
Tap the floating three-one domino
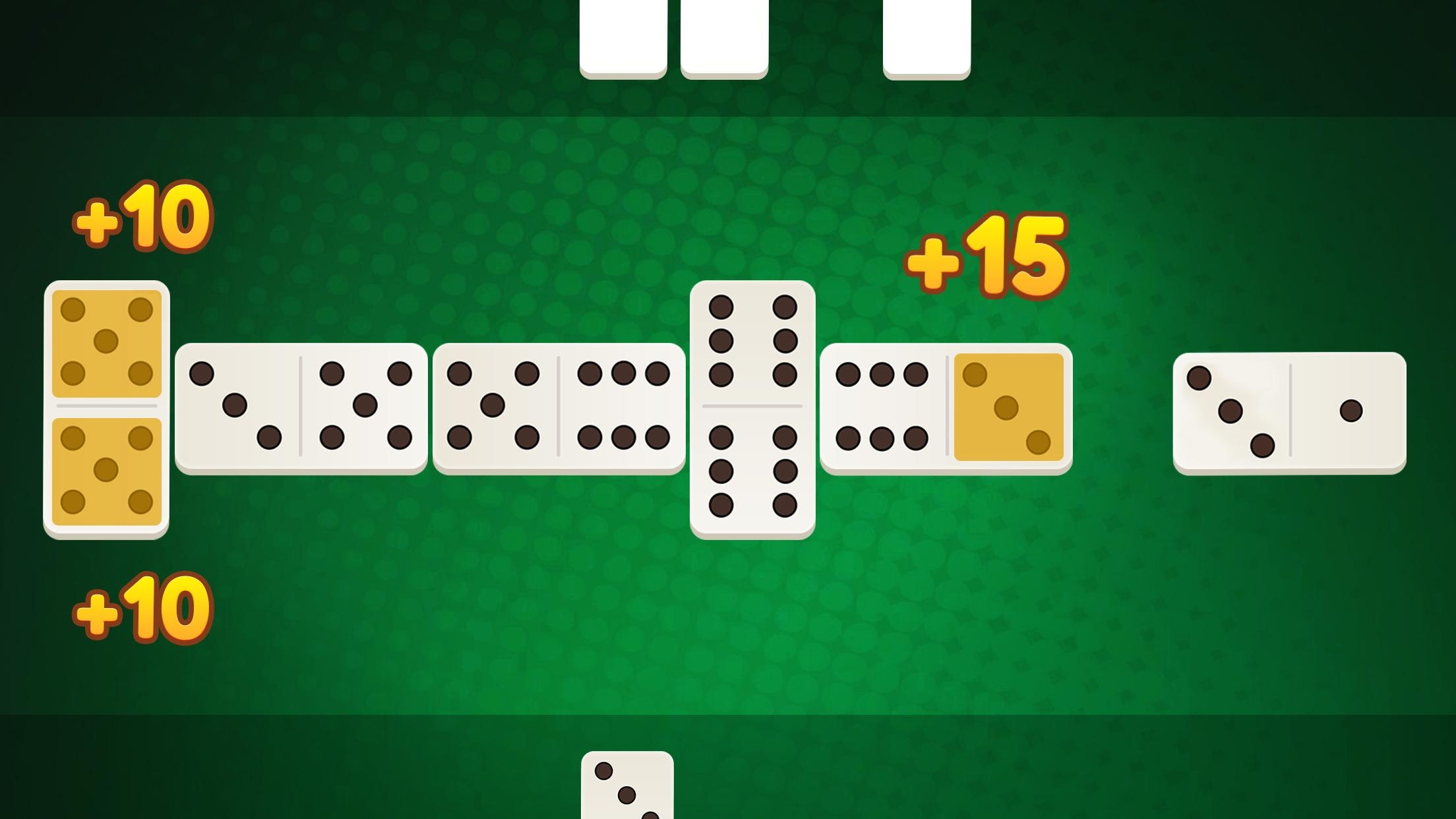1289,412
